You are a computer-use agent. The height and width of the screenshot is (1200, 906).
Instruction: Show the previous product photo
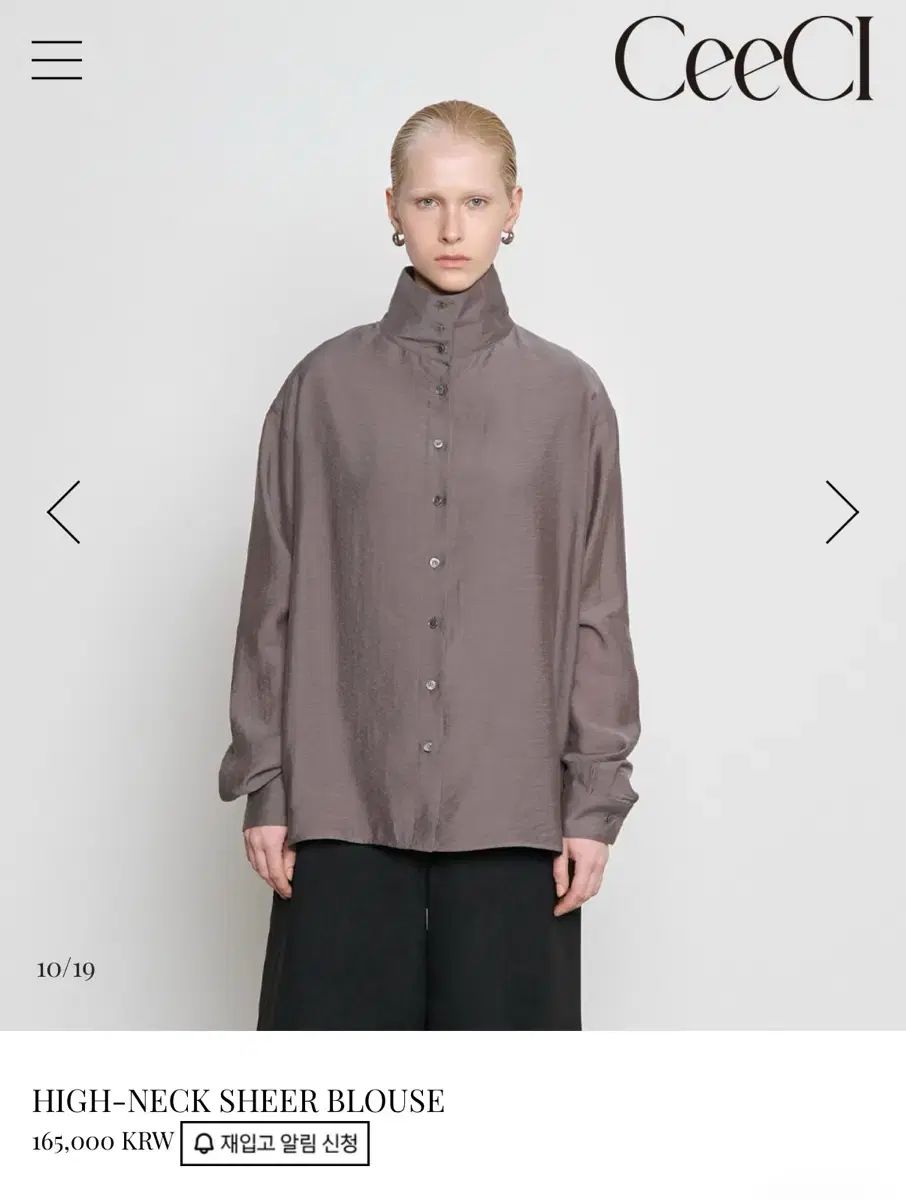click(64, 512)
